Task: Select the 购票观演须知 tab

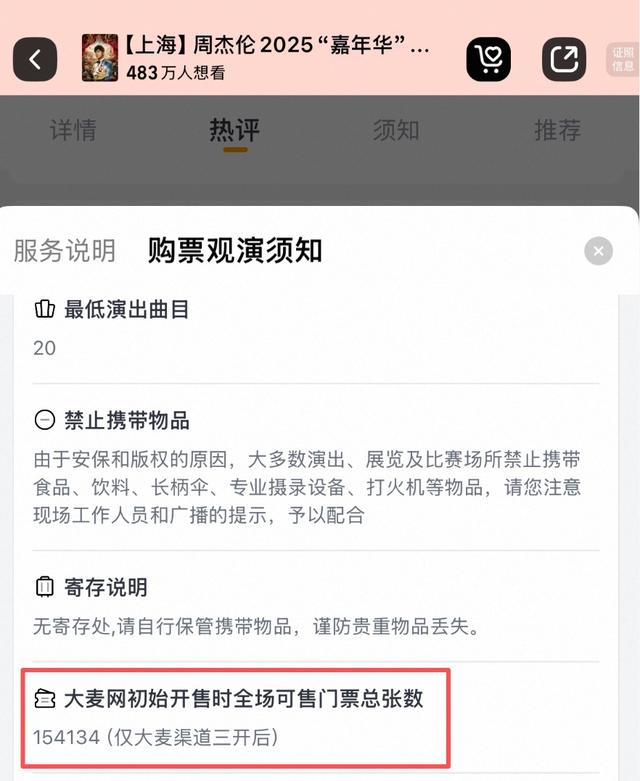Action: 235,250
